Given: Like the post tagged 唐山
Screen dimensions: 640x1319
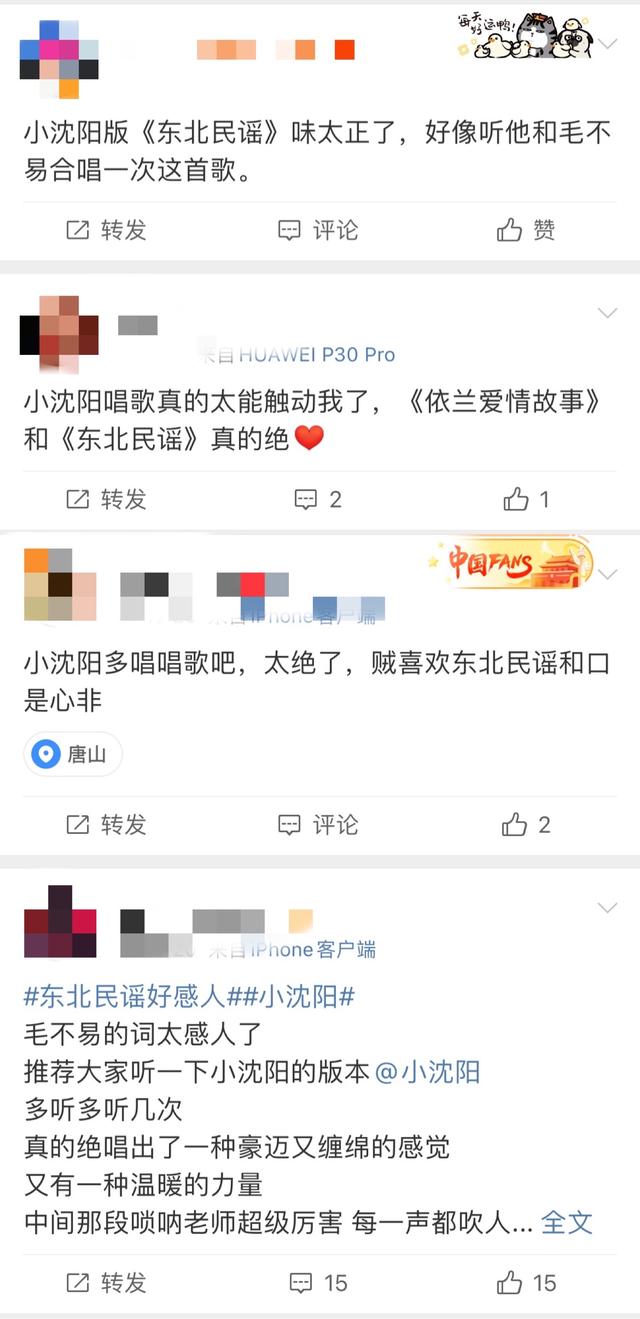Looking at the screenshot, I should [x=526, y=825].
